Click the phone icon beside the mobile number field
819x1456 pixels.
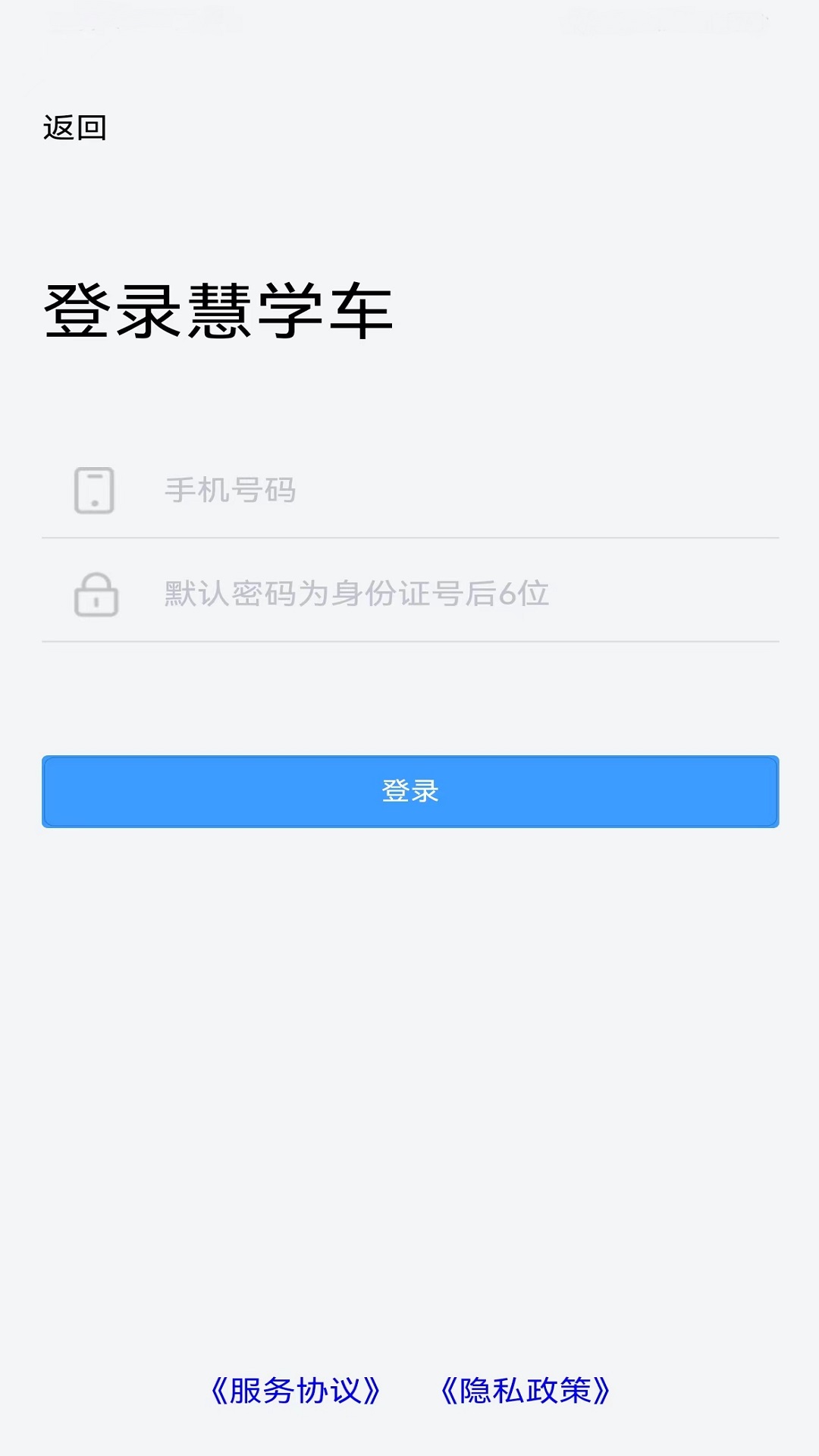(x=96, y=491)
